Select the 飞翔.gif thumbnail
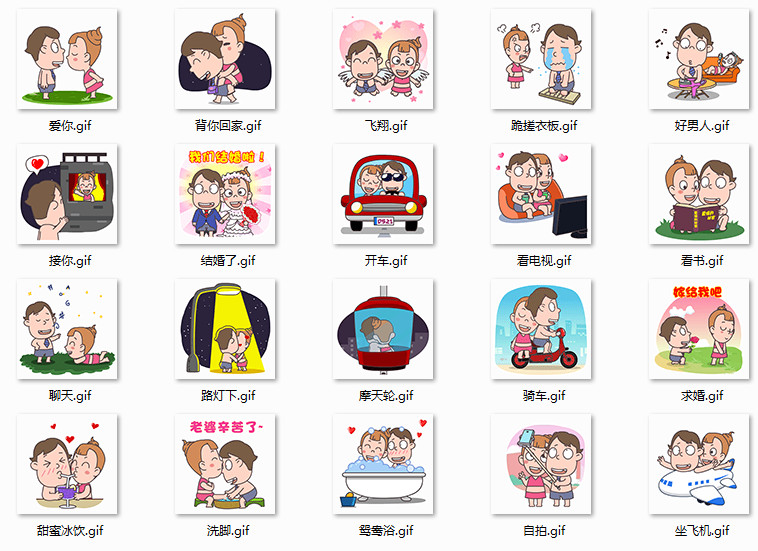The image size is (758, 551). [384, 60]
